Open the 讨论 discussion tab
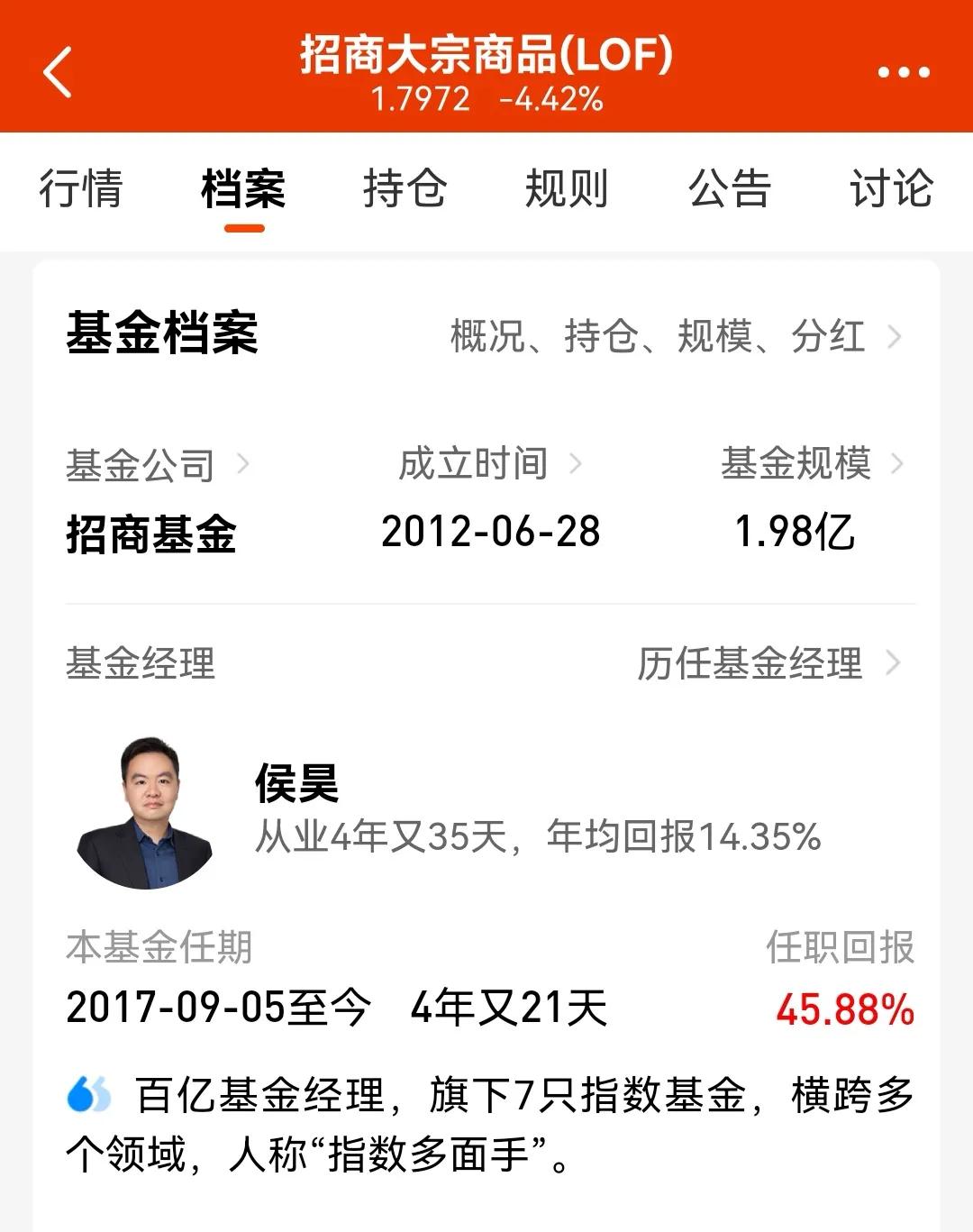973x1232 pixels. coord(890,190)
